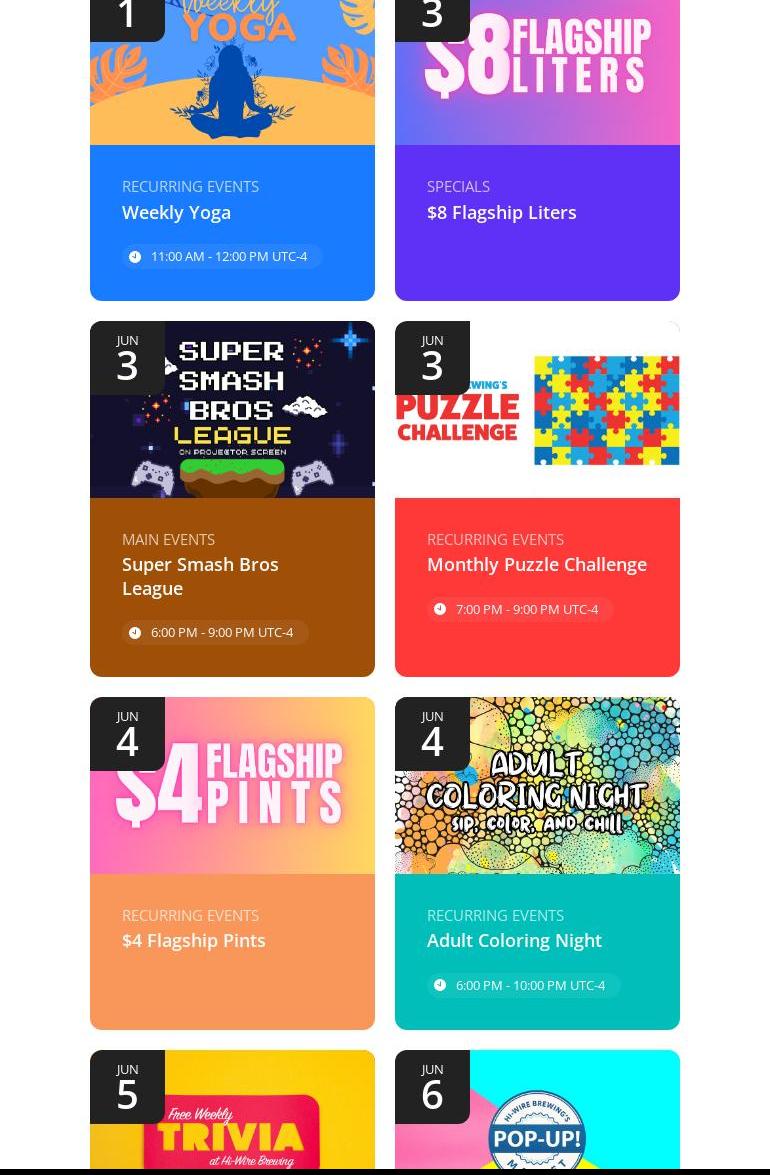Open the $4 Flagship Pints event
Image resolution: width=770 pixels, height=1175 pixels.
tap(194, 940)
